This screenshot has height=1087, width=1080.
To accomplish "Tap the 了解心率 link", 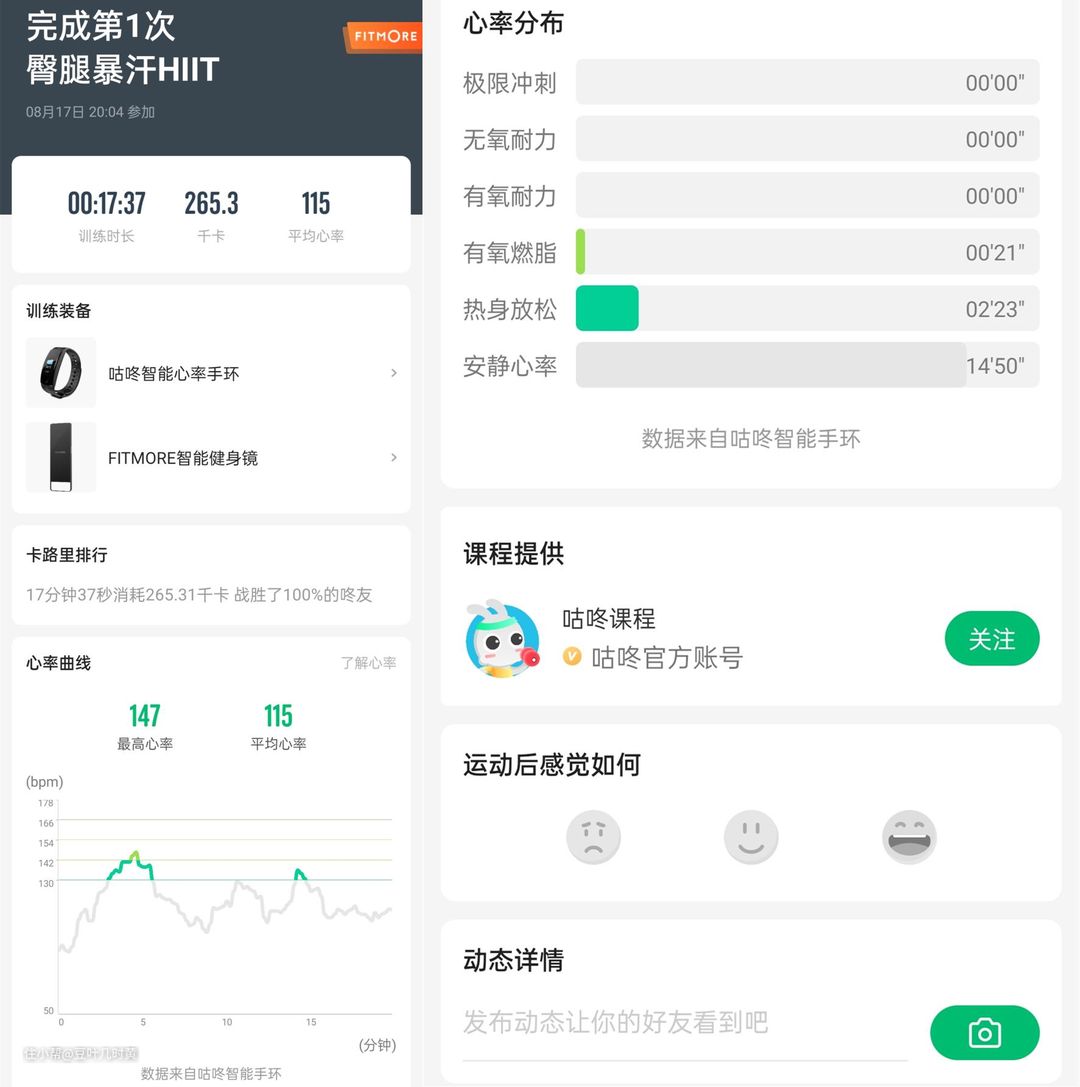I will [368, 663].
